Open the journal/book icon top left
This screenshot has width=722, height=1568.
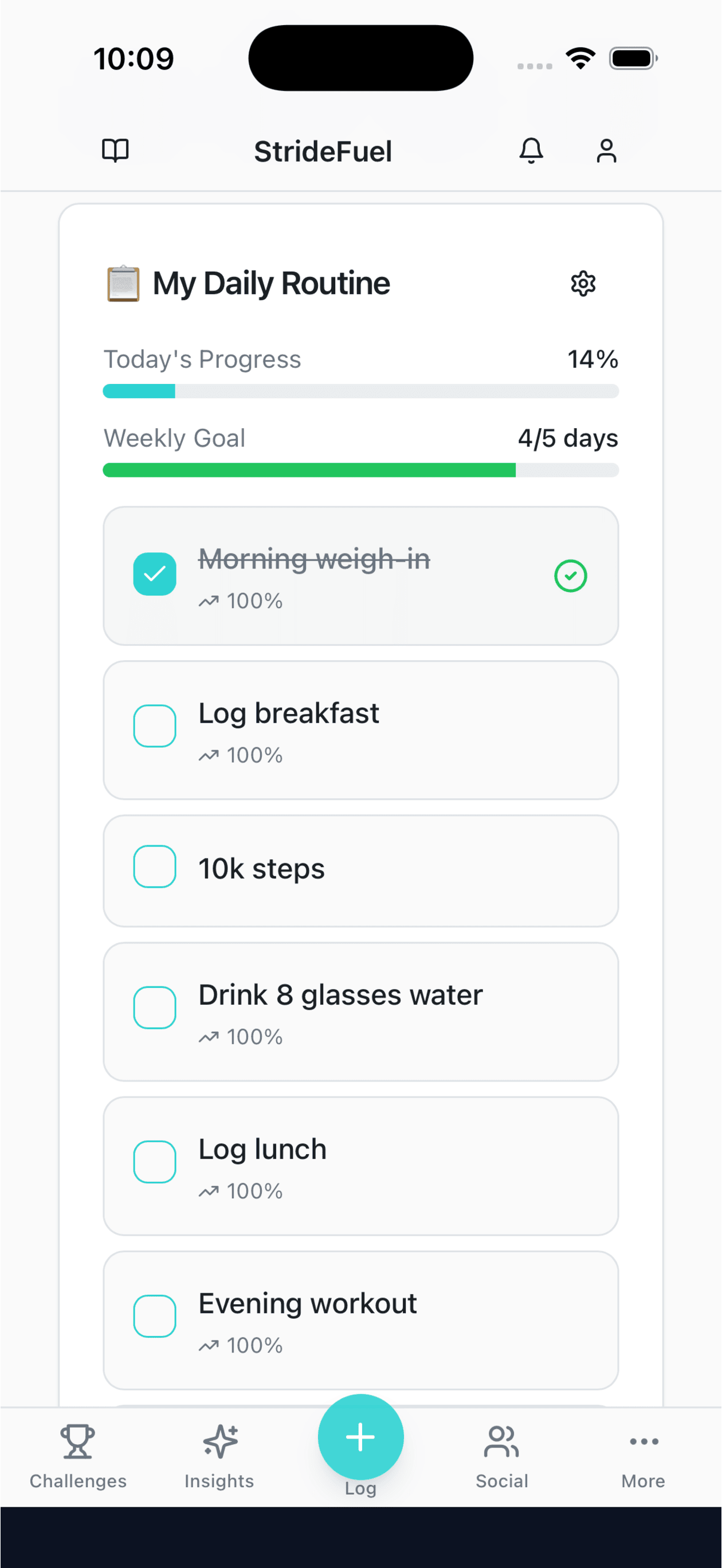[x=115, y=150]
